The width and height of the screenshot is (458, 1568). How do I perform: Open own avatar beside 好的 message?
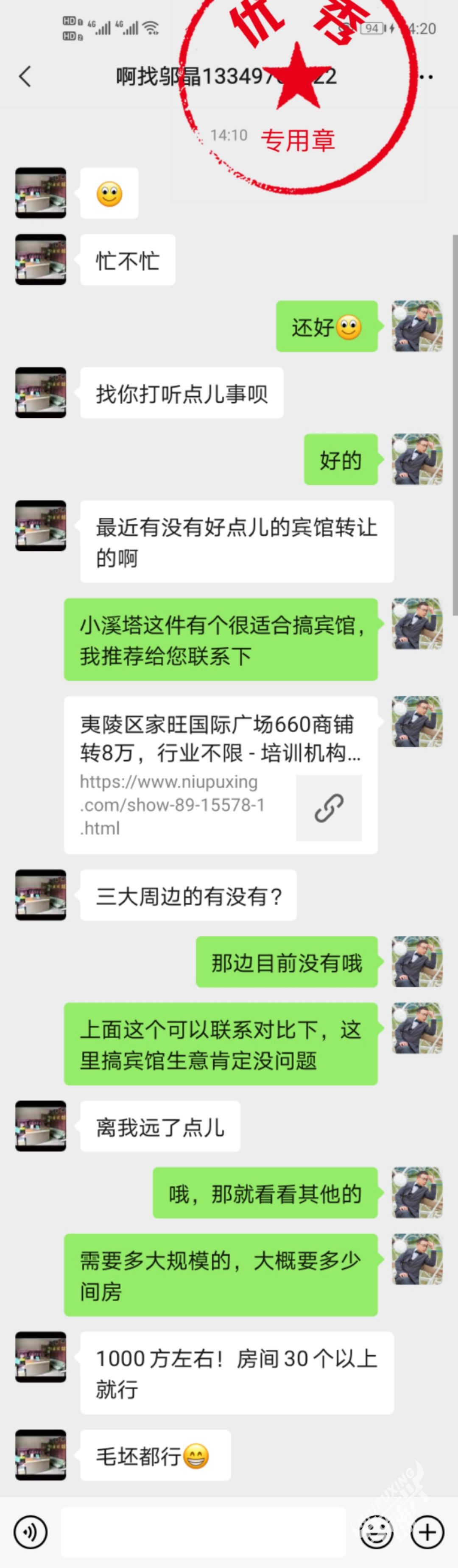[416, 459]
